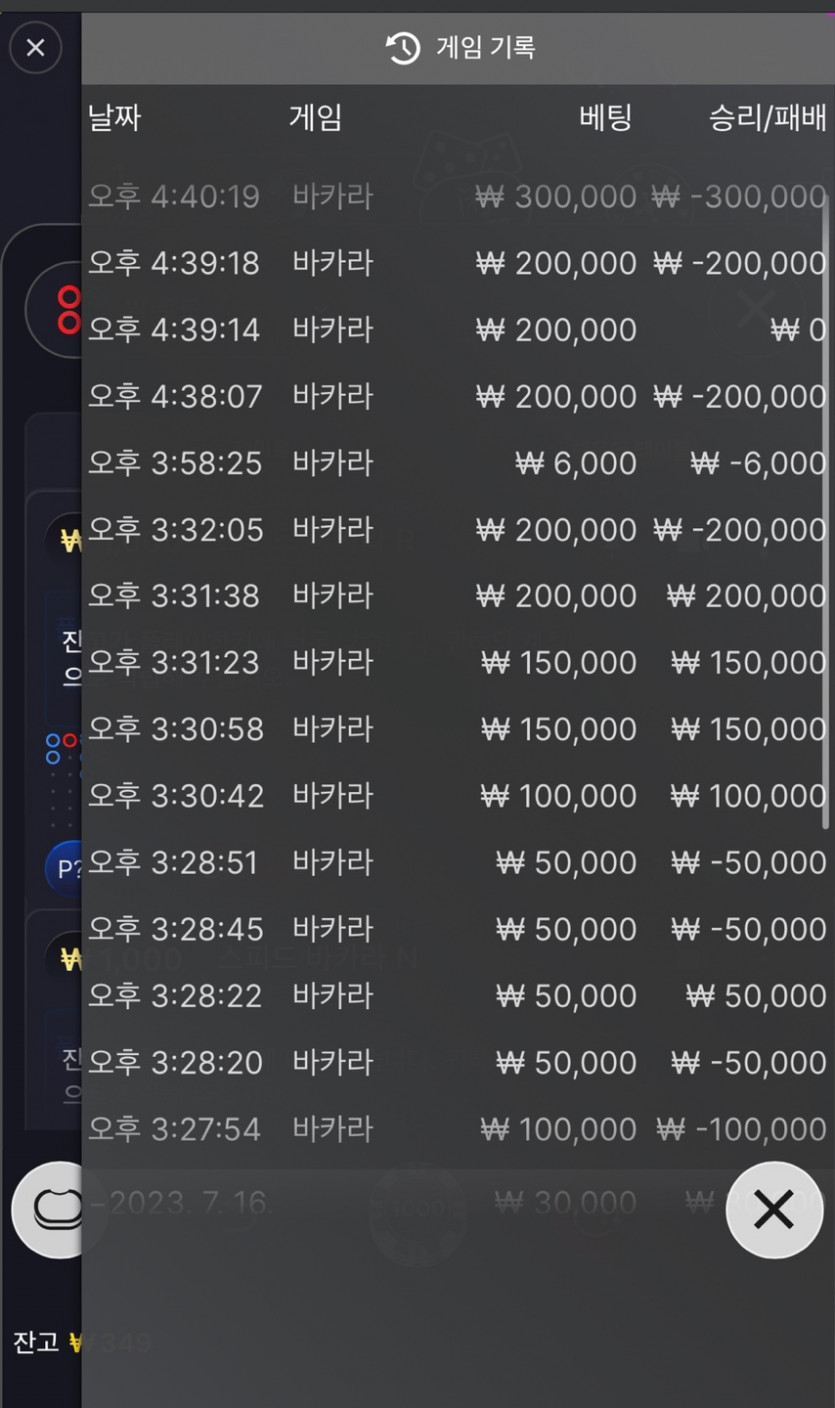
Task: Open the 오후 4:39:14 record with ₩ 0 result
Action: 456,329
